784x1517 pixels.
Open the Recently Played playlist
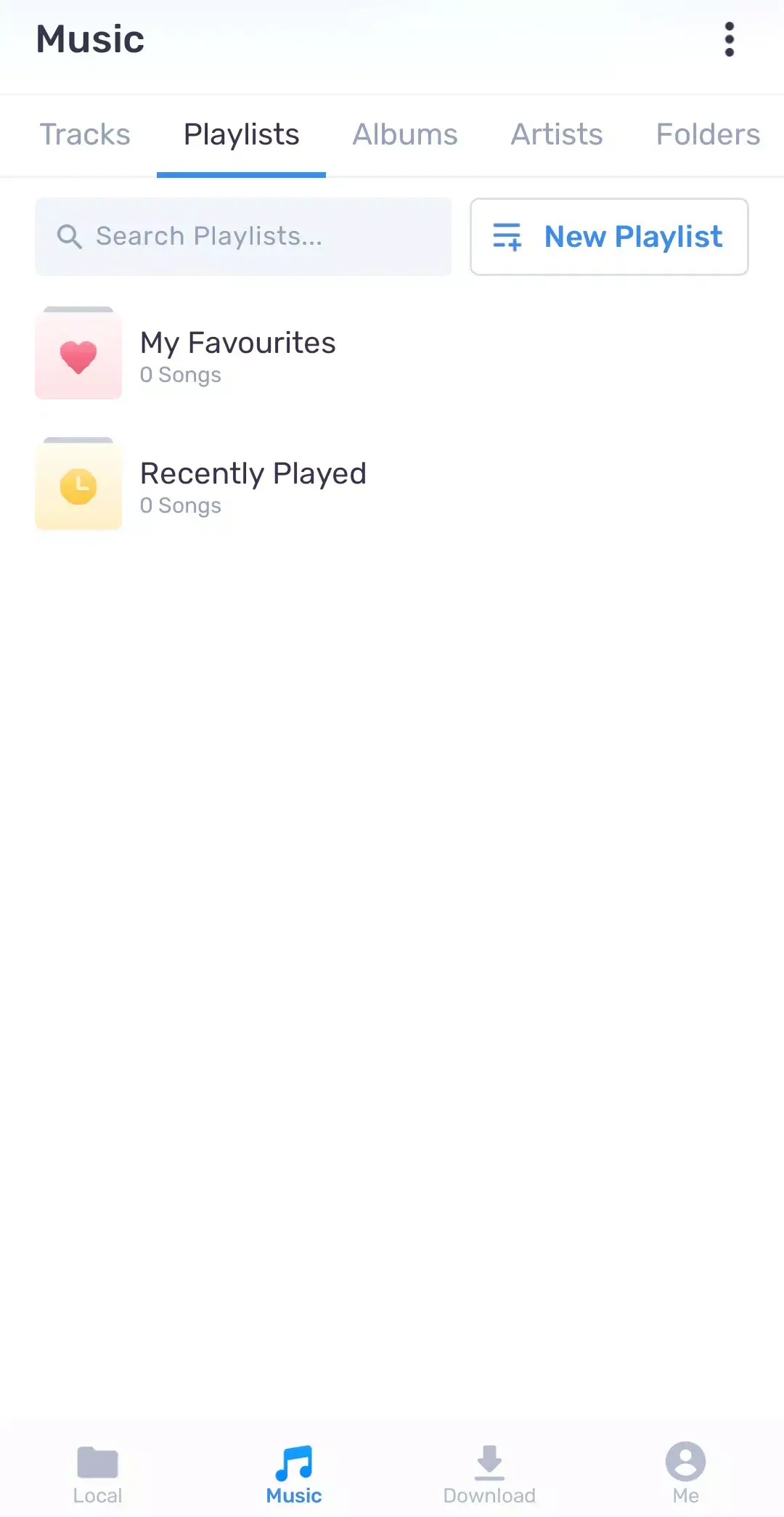click(x=253, y=473)
